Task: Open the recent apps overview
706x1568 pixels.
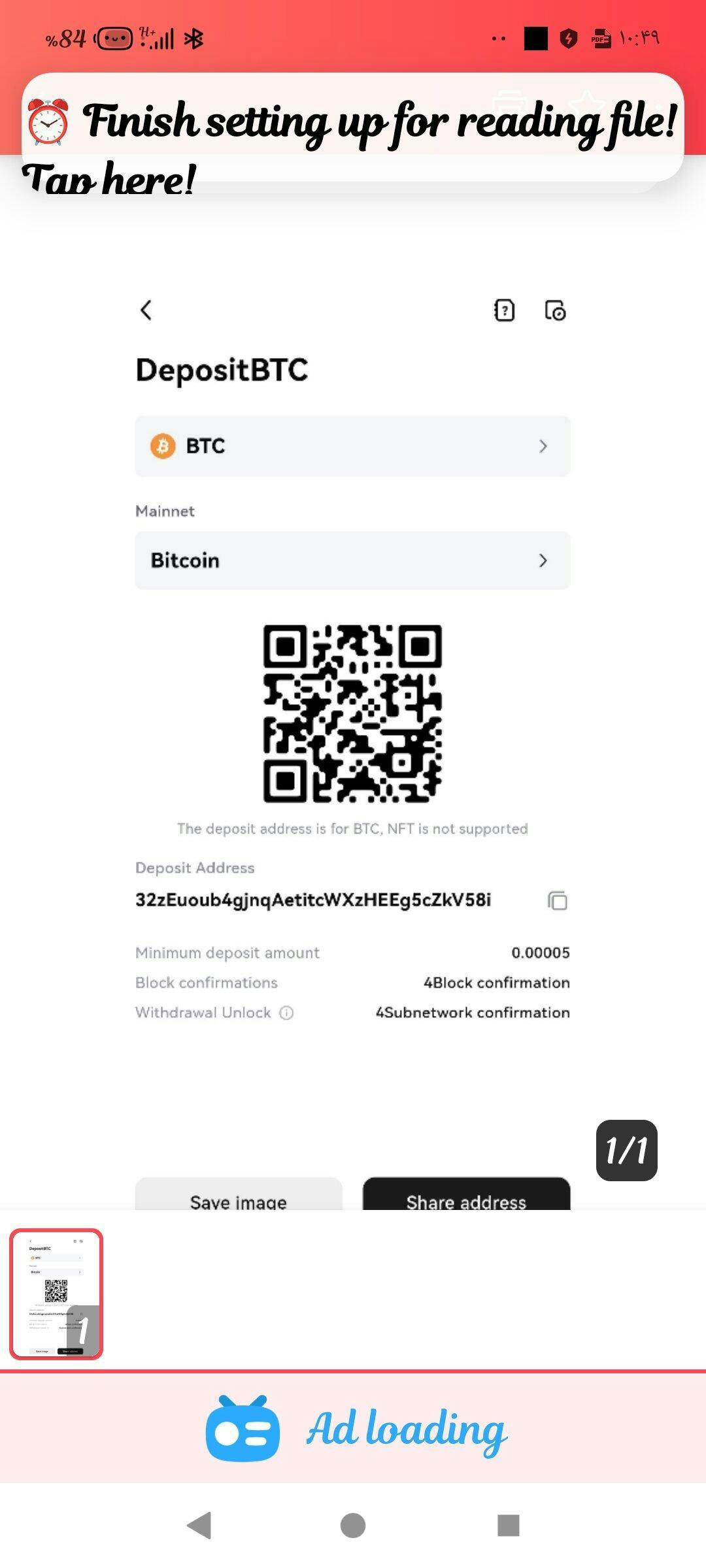Action: click(508, 1526)
